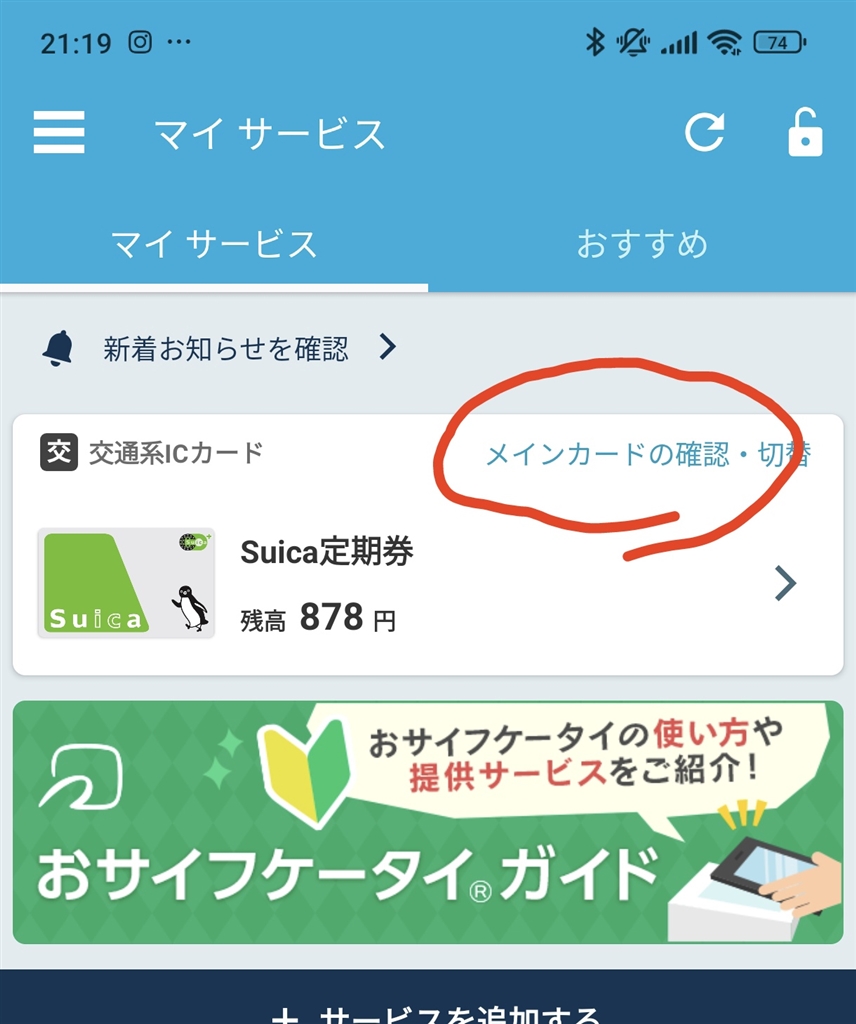Tap the メインカードの確認・切替 link

648,455
